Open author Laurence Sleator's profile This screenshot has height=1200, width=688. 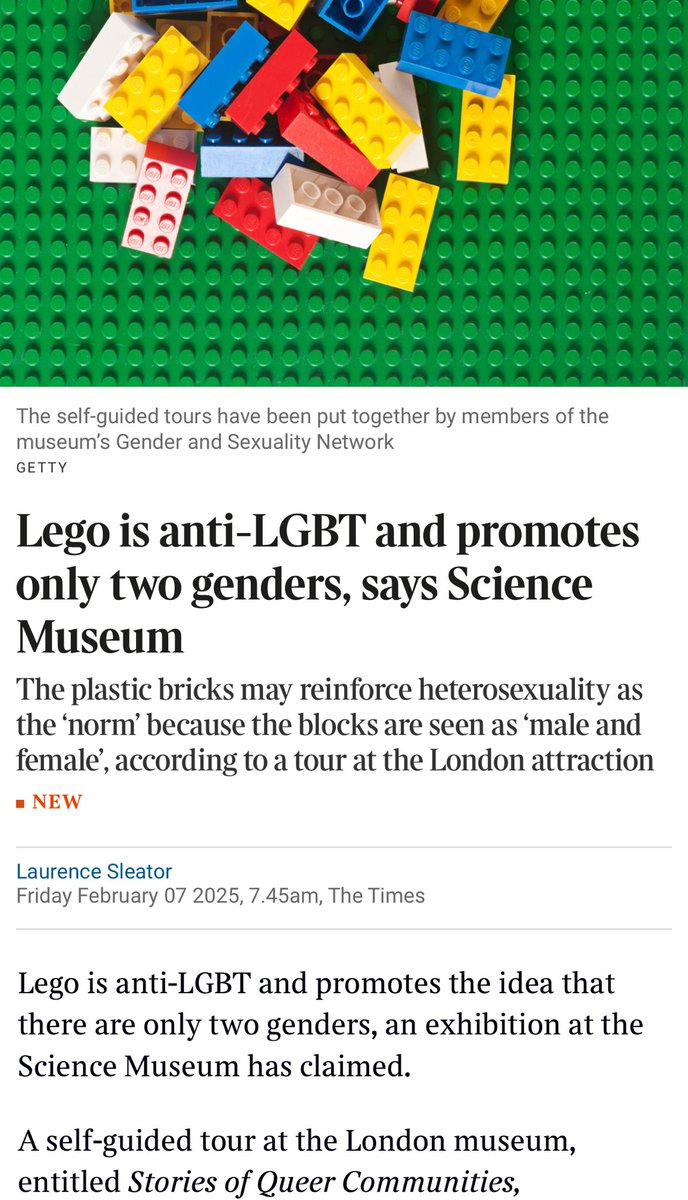94,871
